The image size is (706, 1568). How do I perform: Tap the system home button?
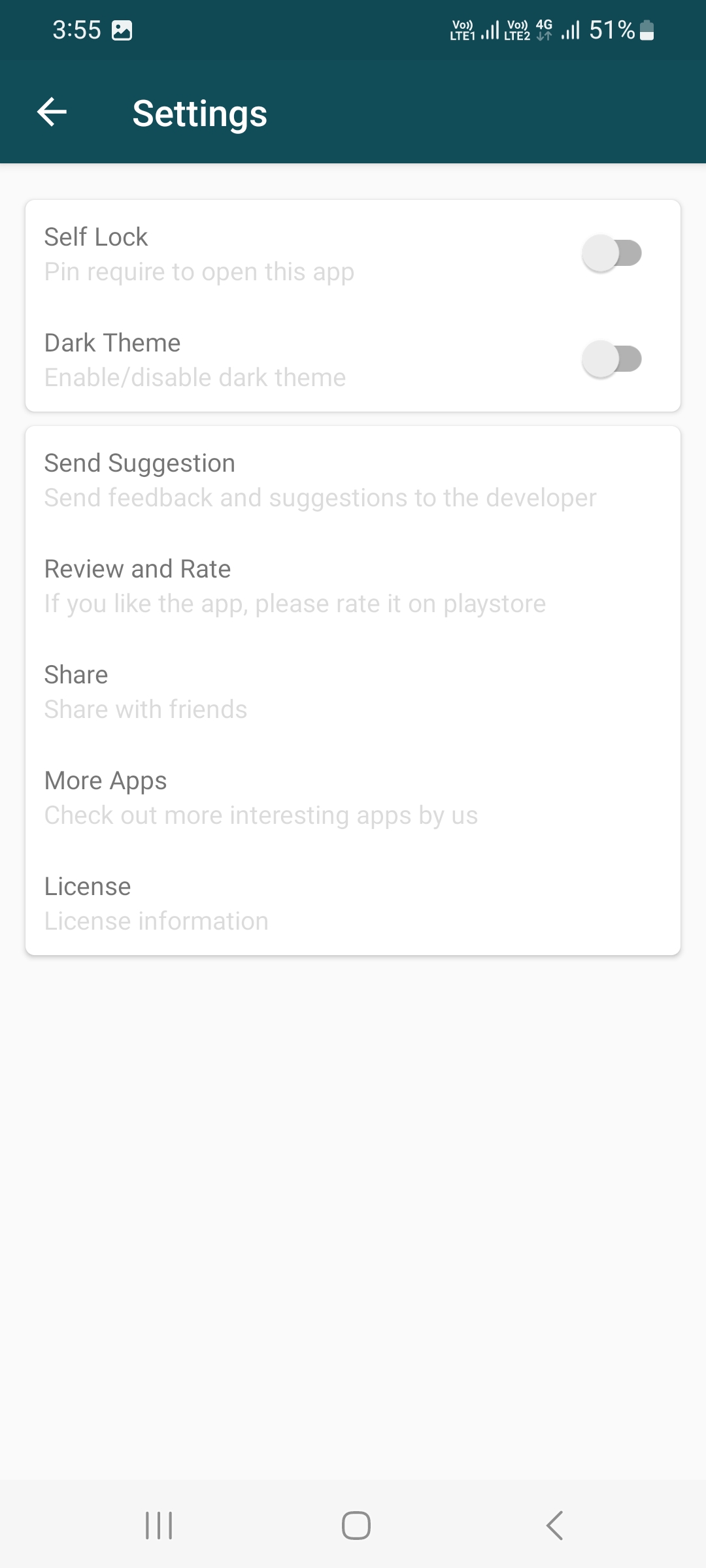356,1526
